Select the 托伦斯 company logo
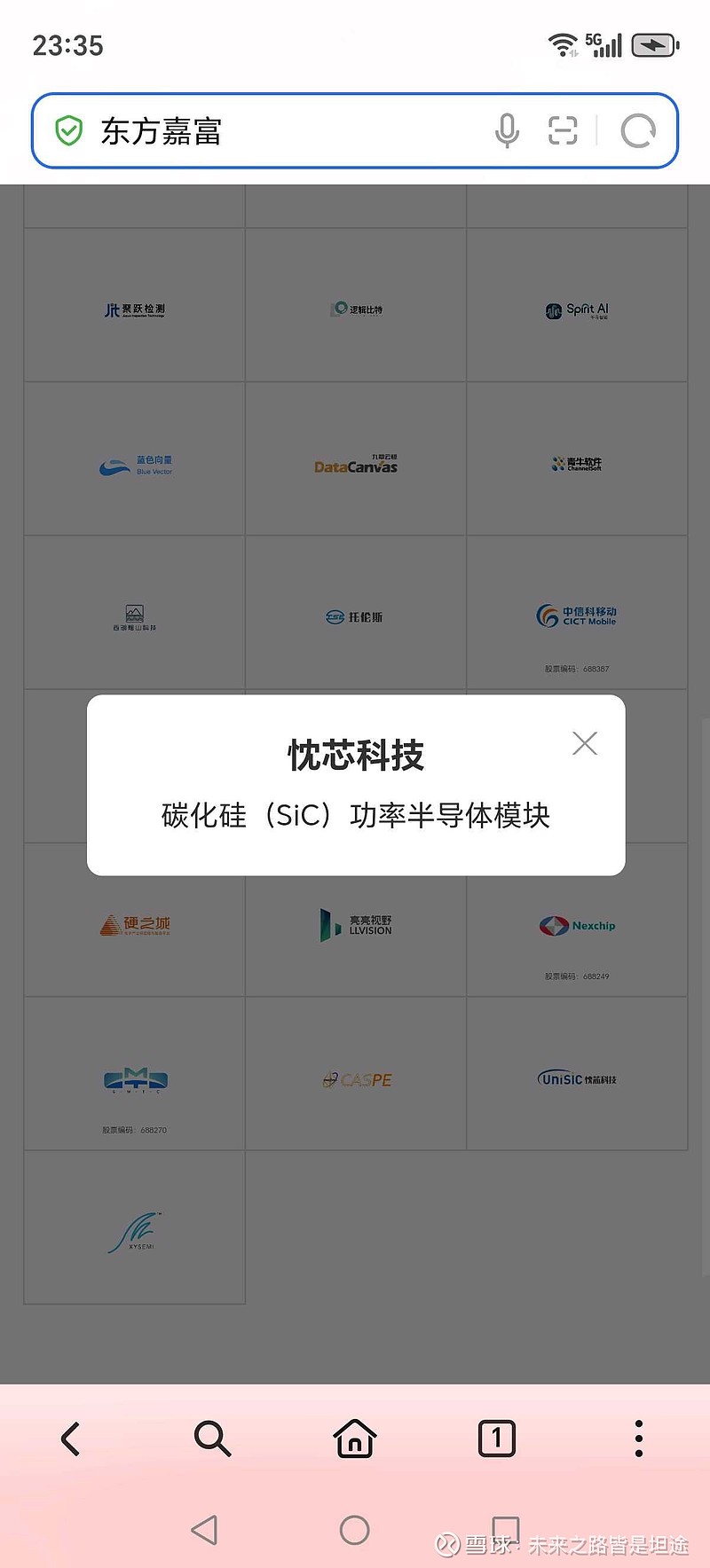710x1568 pixels. pyautogui.click(x=355, y=615)
